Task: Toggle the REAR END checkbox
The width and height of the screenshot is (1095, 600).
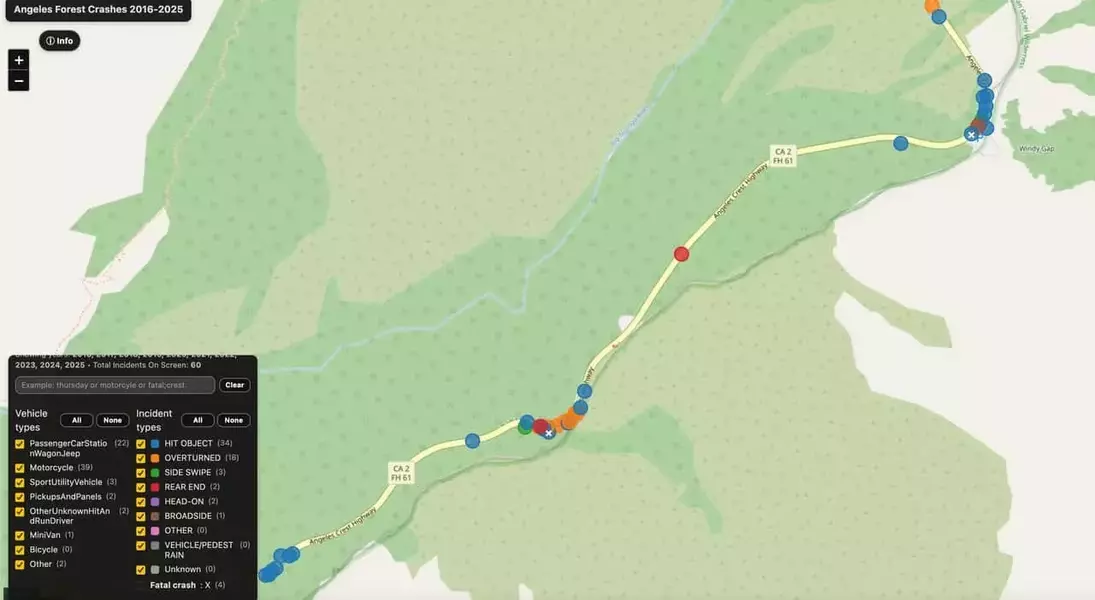Action: pos(141,487)
